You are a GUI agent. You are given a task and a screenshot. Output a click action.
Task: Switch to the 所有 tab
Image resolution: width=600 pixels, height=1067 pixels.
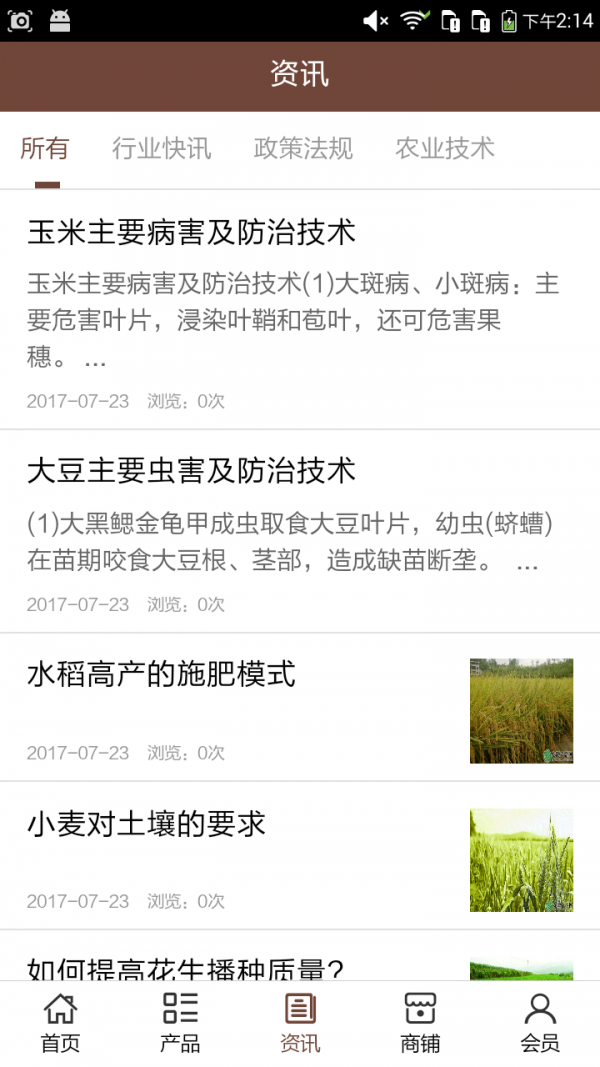pyautogui.click(x=45, y=149)
